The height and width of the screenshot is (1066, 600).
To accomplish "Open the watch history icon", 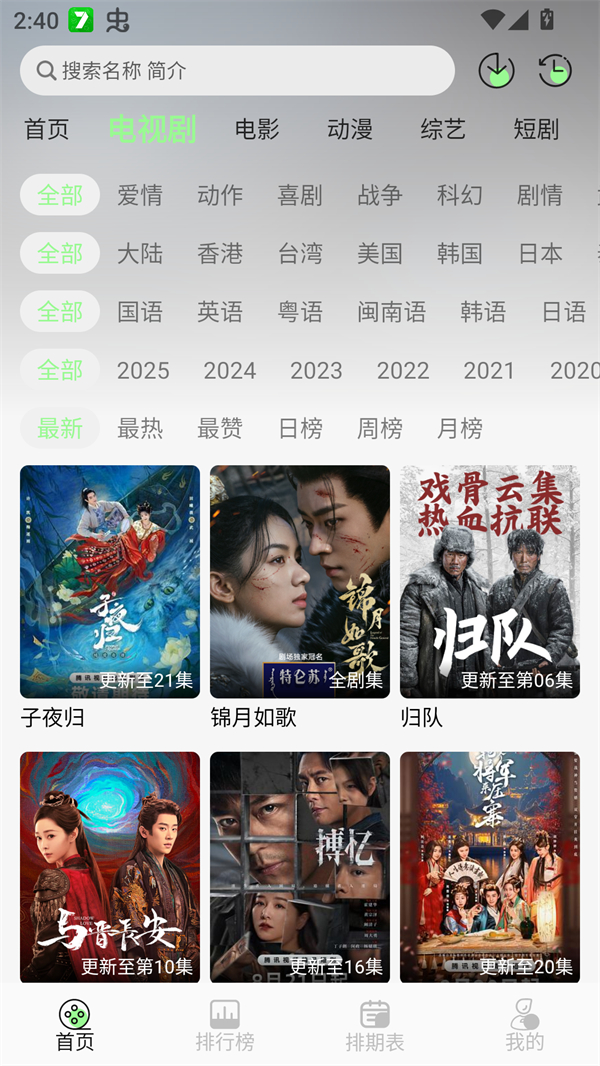I will click(x=555, y=71).
